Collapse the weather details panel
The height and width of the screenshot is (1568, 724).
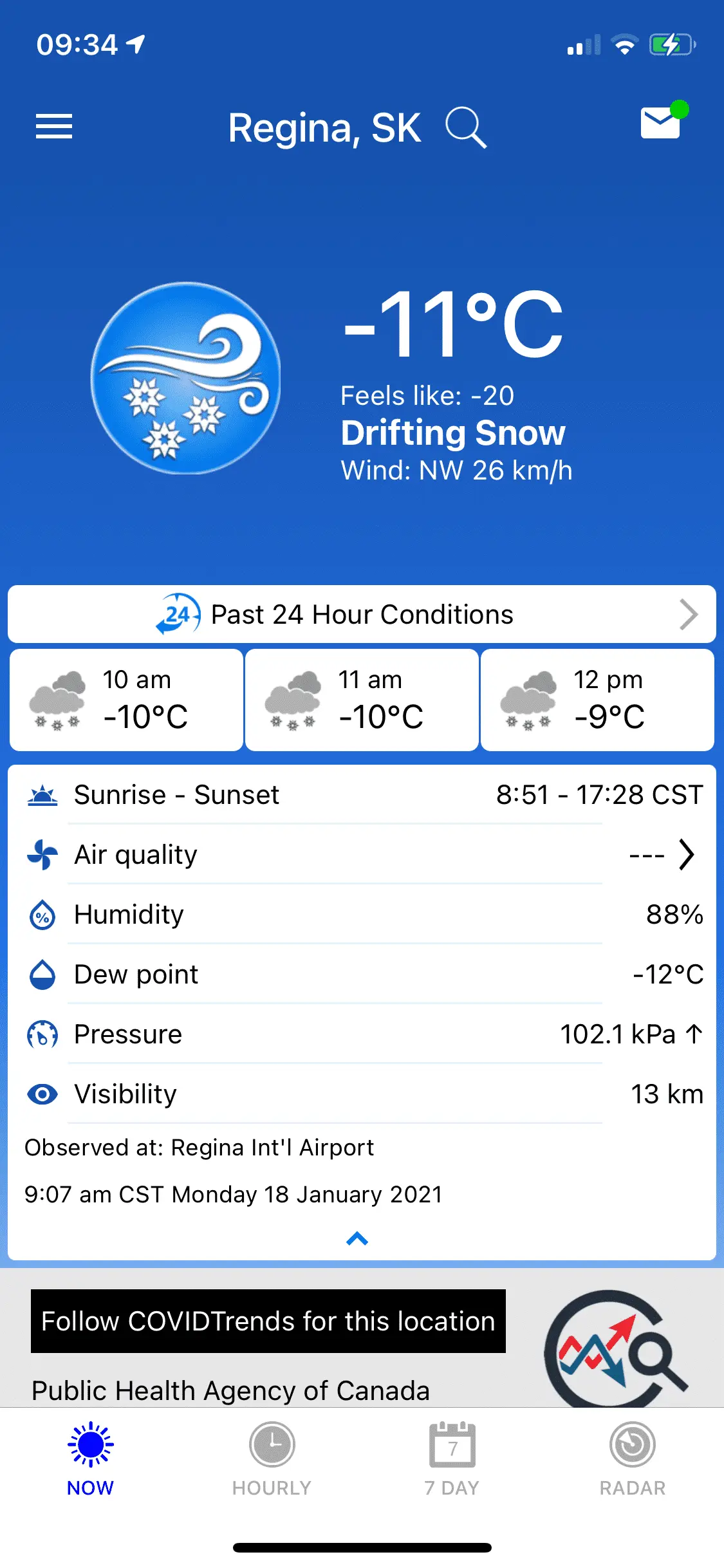(357, 1238)
